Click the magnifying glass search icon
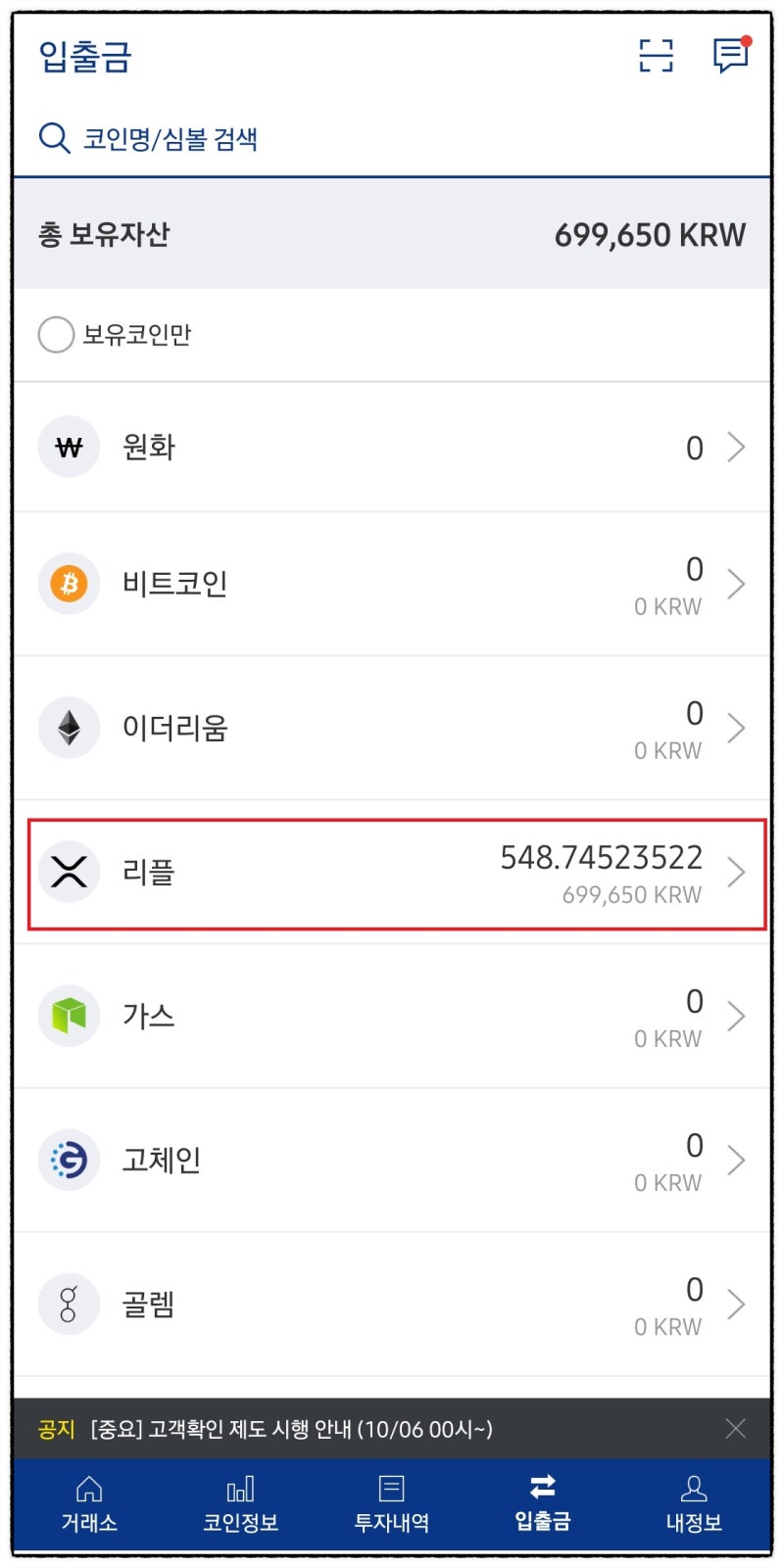The height and width of the screenshot is (1568, 784). (52, 138)
